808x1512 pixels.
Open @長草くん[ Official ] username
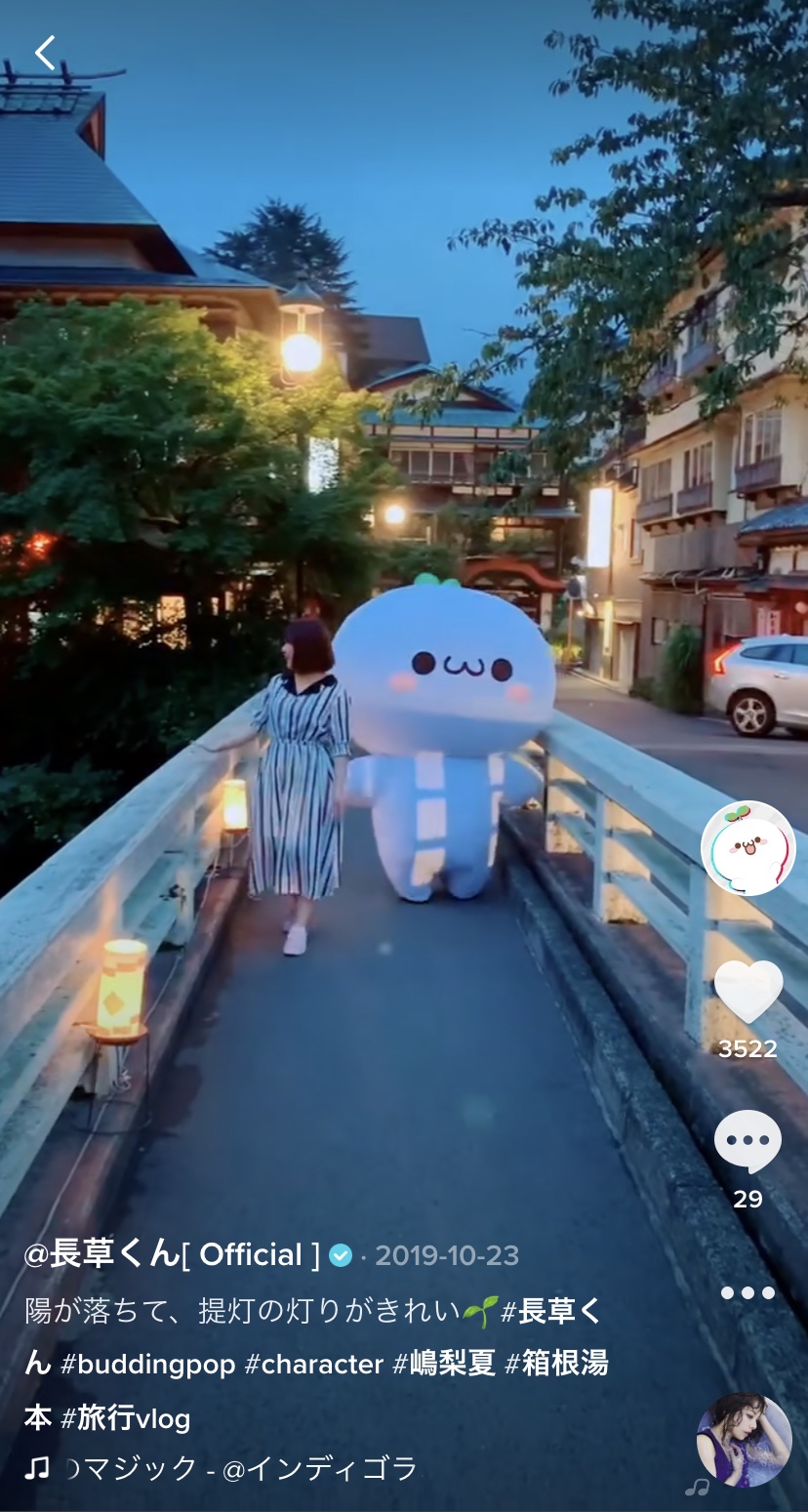click(172, 1254)
